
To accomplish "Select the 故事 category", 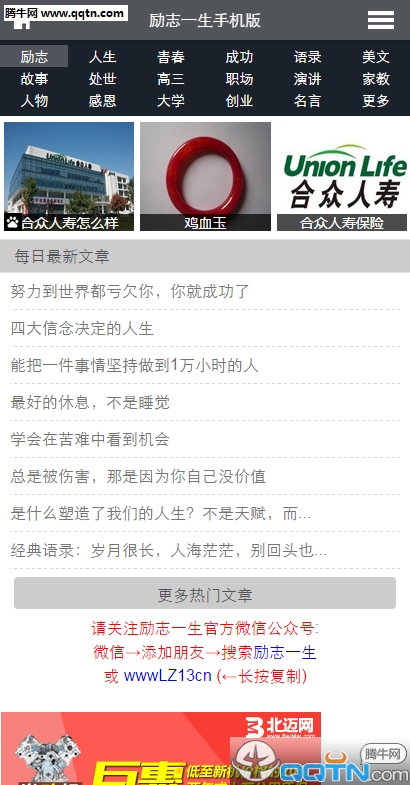I will tap(34, 79).
